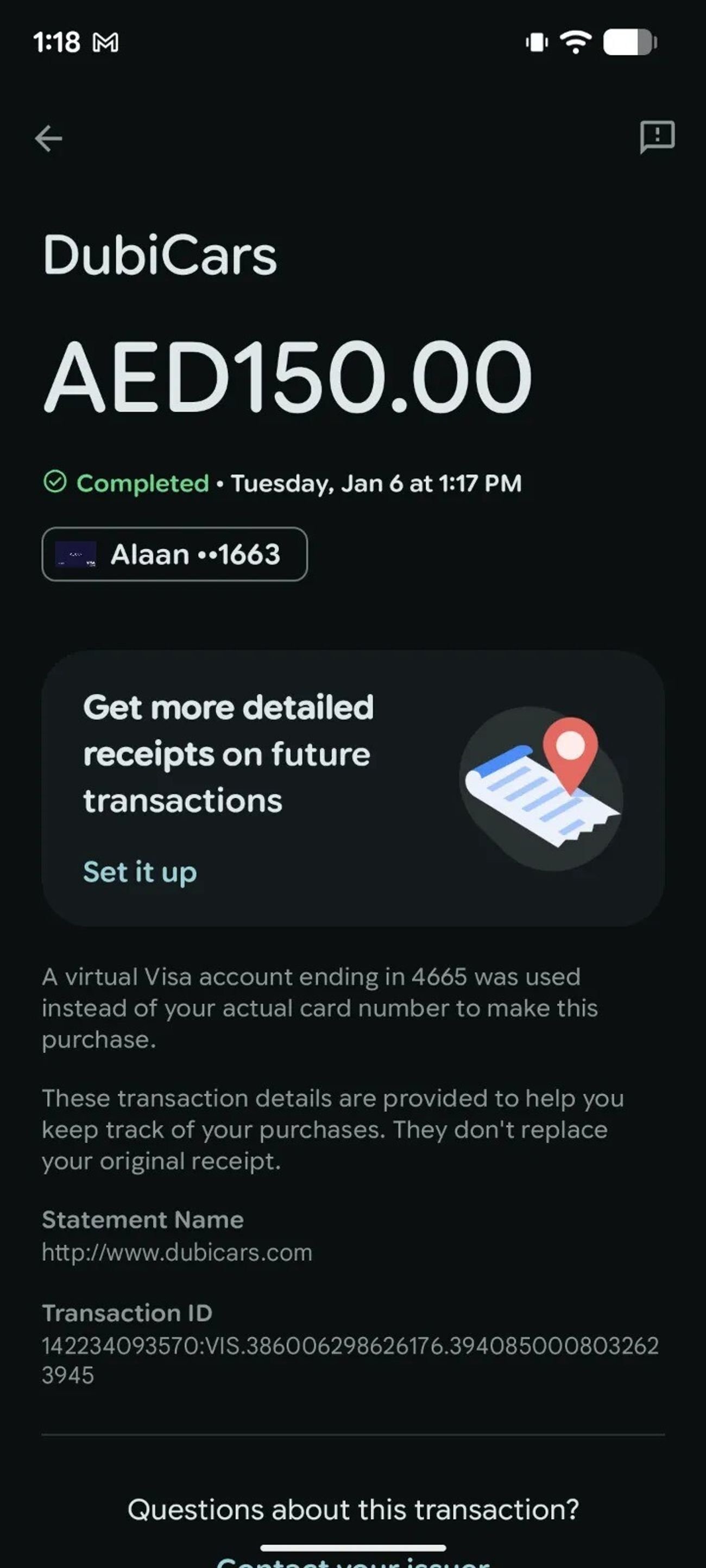Tap Set it up for detailed receipts

[140, 872]
